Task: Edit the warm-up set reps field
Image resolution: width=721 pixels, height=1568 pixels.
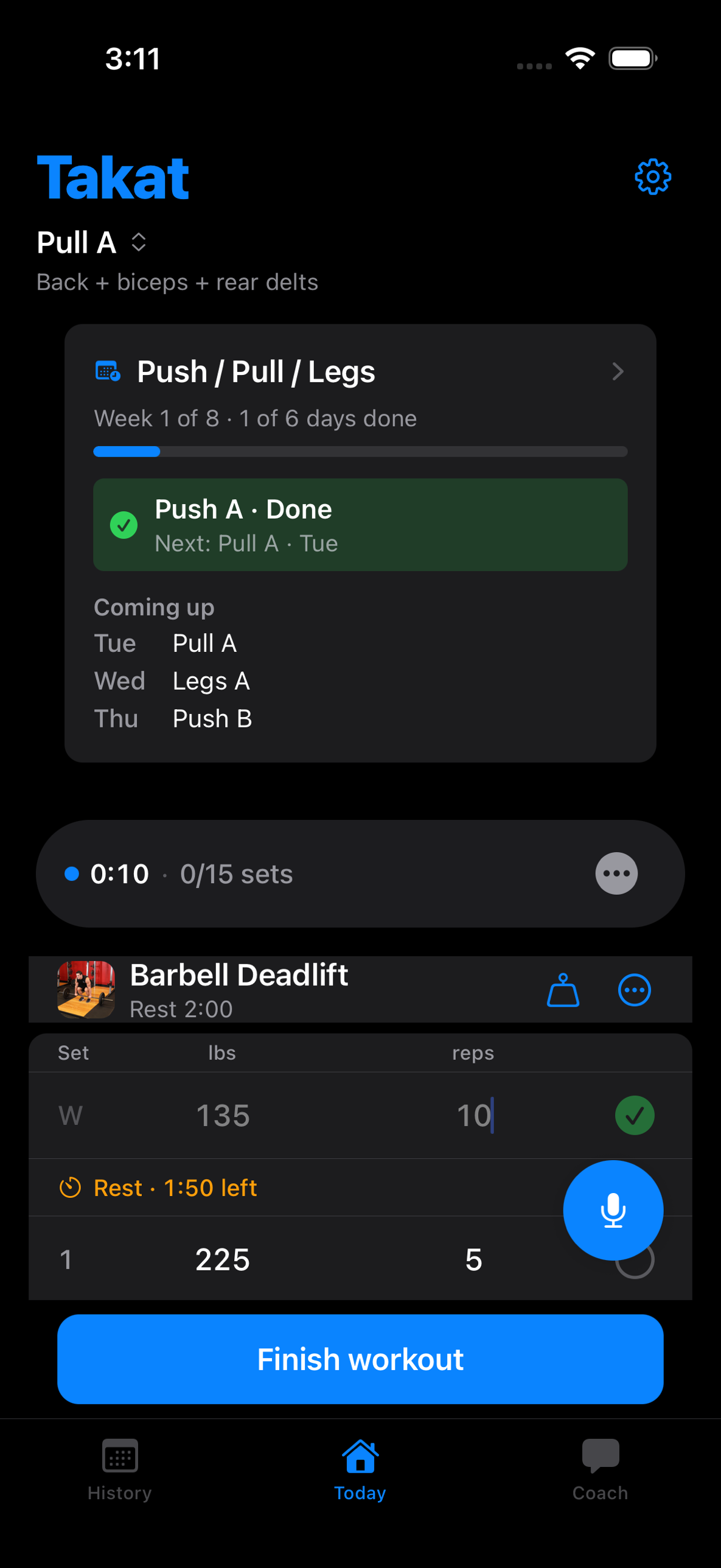Action: coord(473,1116)
